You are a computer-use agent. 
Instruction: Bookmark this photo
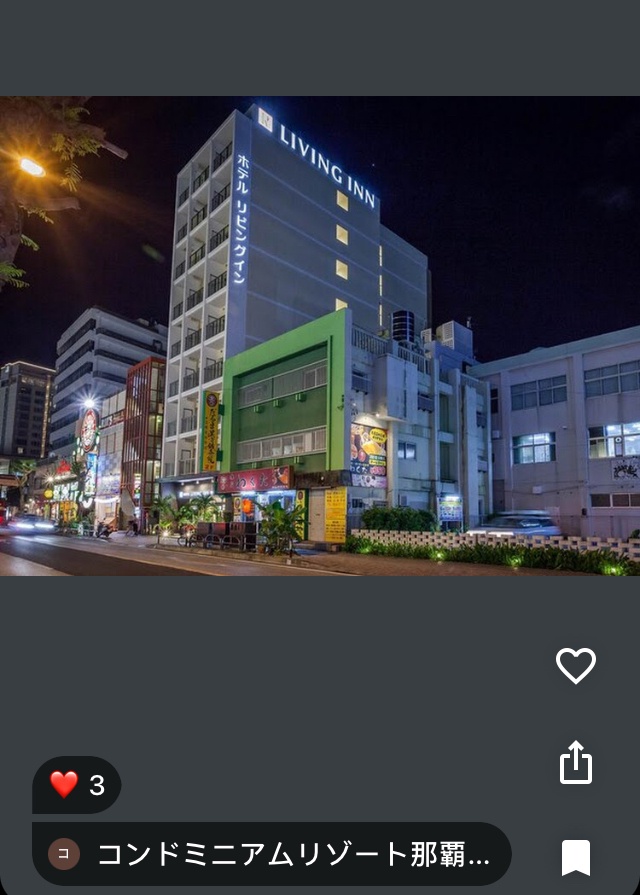(575, 857)
